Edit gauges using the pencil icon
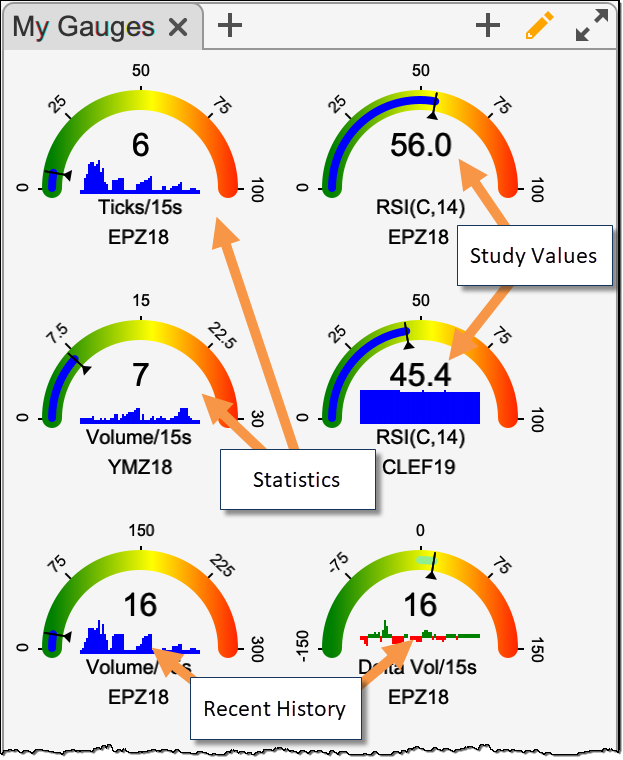This screenshot has width=623, height=760. (539, 26)
